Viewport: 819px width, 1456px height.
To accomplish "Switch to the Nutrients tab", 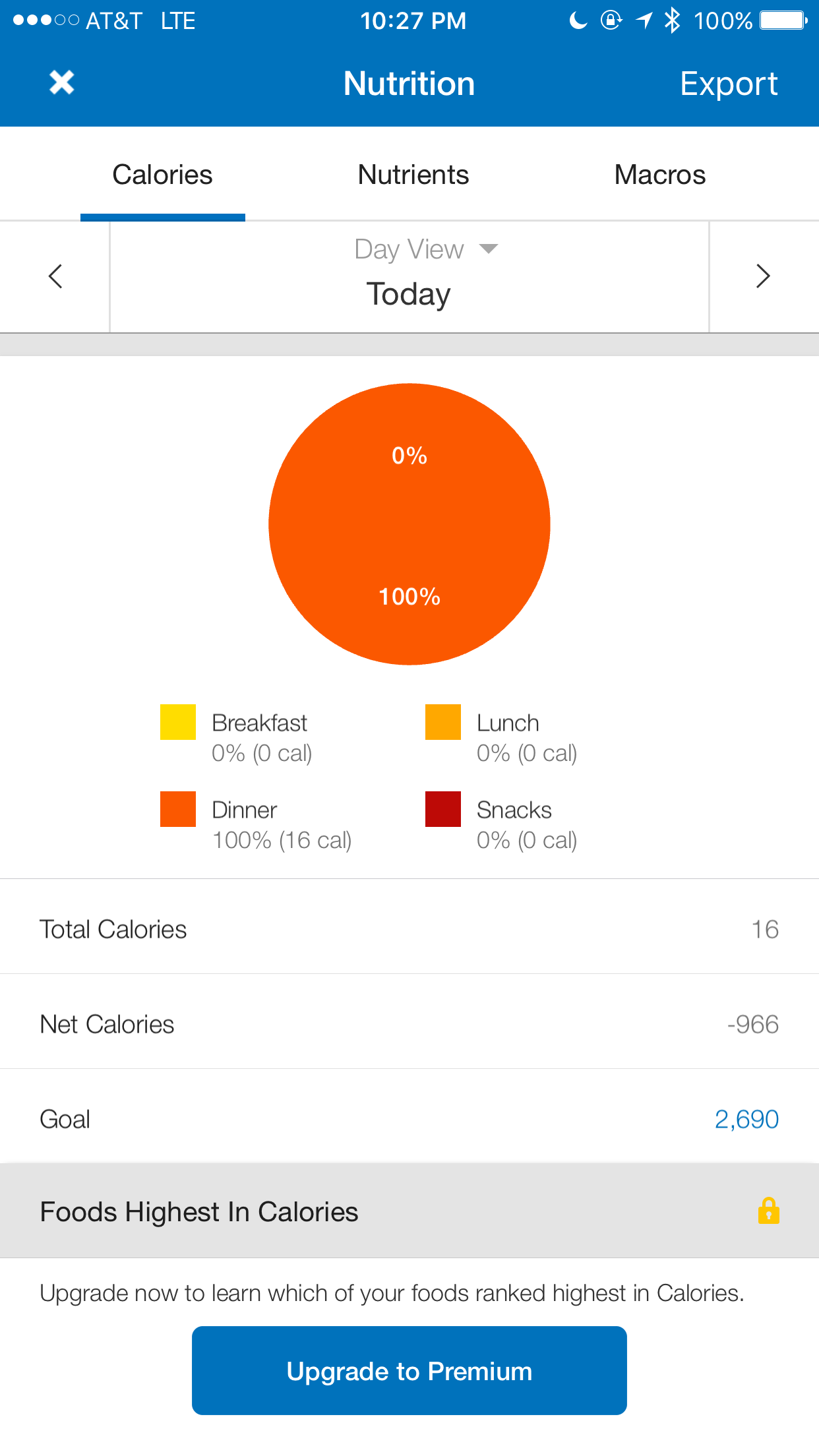I will (x=413, y=175).
